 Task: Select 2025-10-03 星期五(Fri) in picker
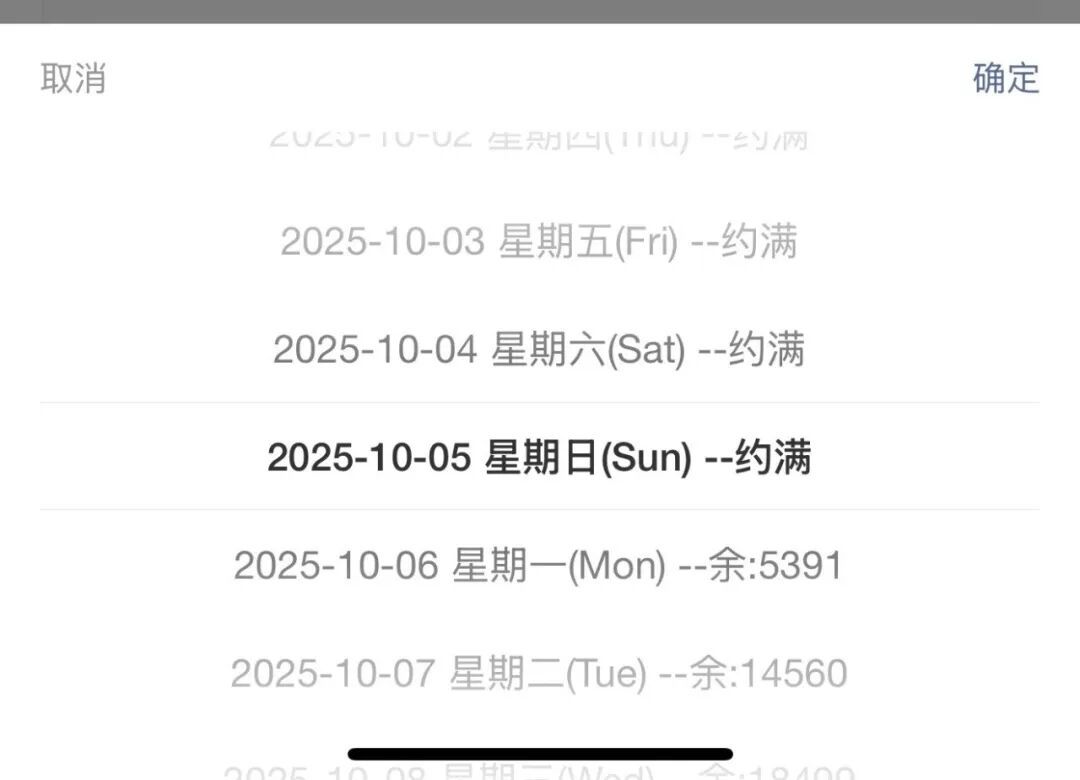point(539,242)
